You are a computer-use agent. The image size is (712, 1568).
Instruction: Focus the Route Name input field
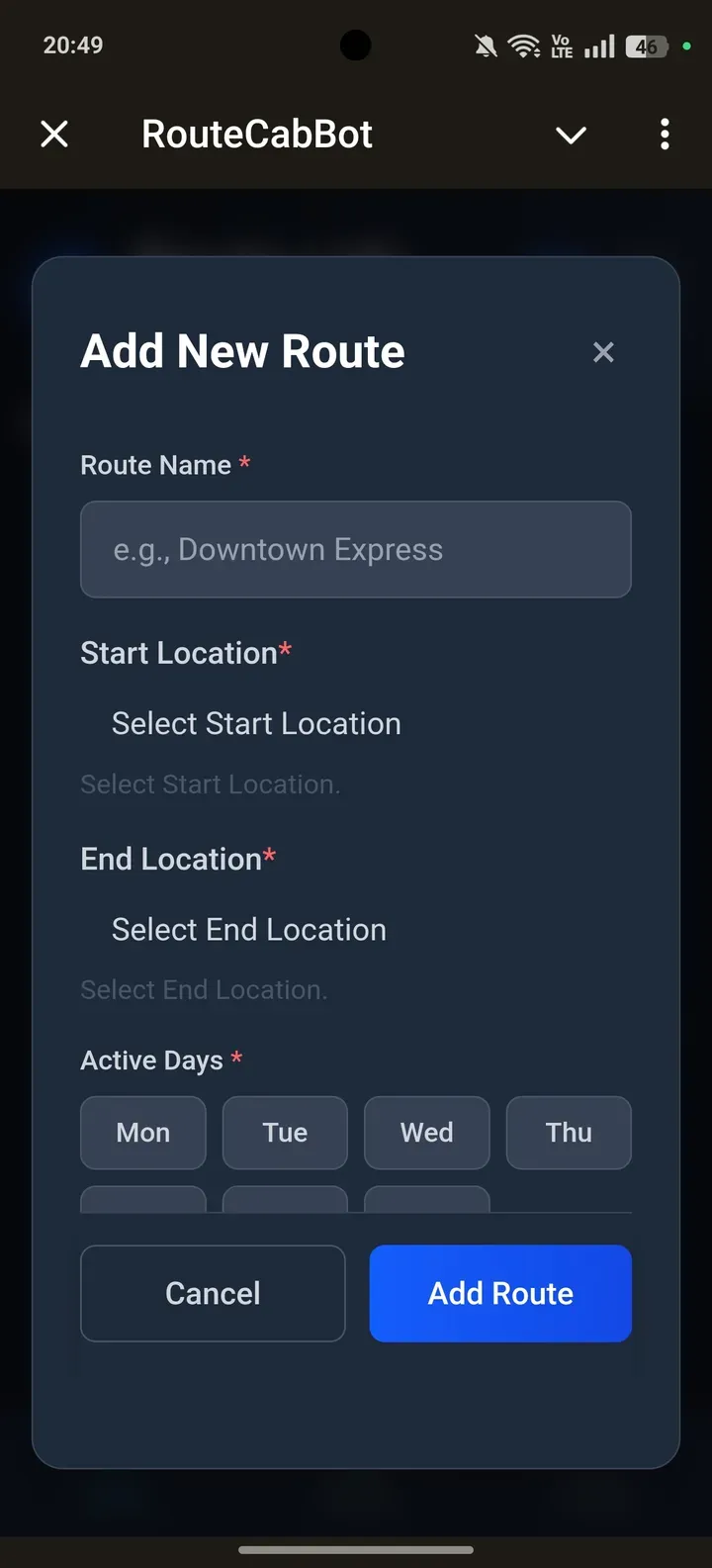click(356, 549)
